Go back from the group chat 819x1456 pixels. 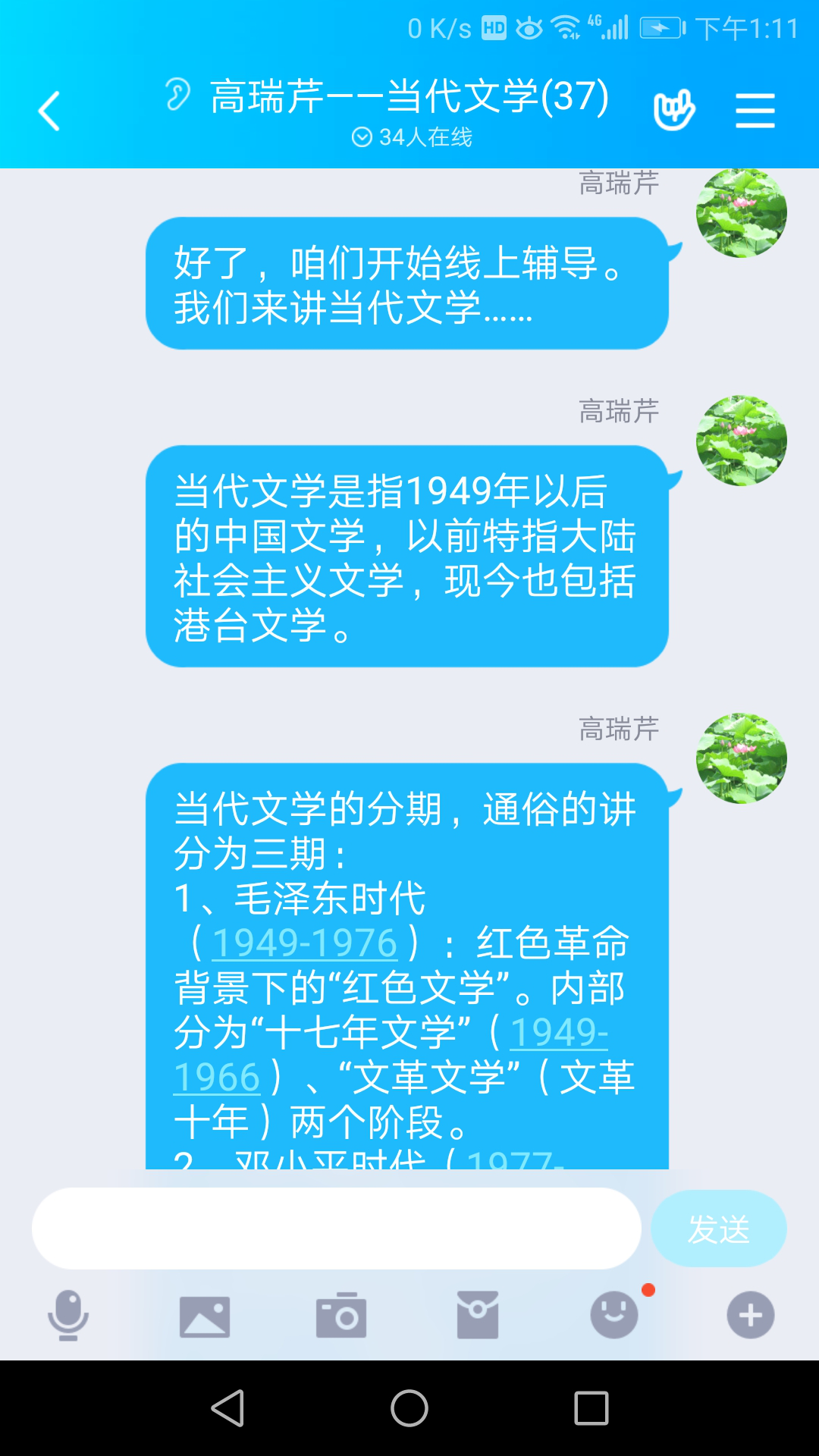[x=49, y=111]
